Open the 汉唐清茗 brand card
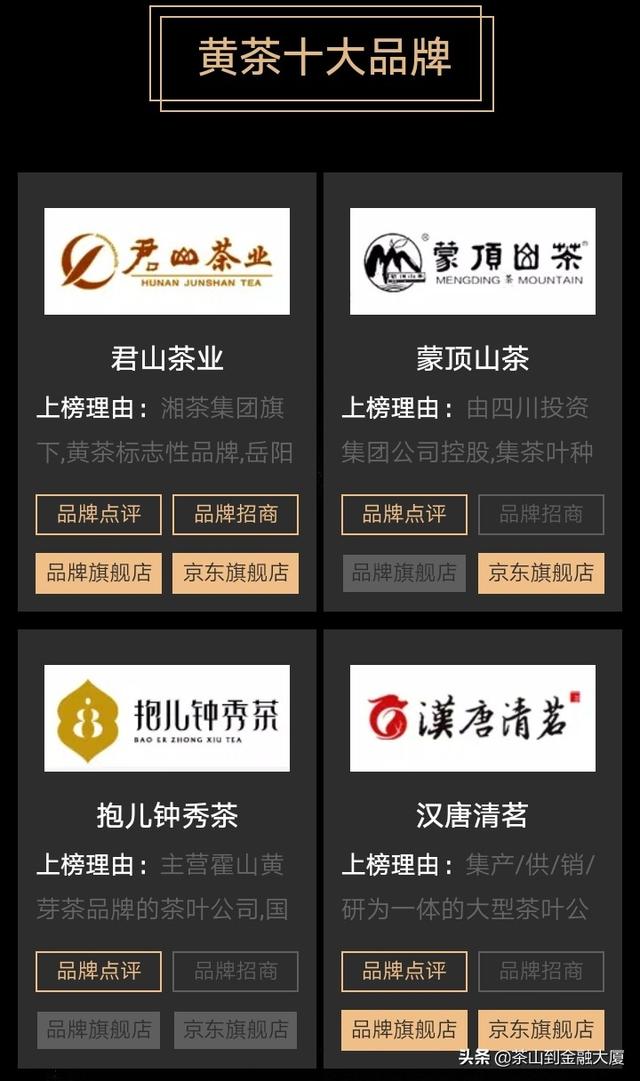 click(472, 849)
